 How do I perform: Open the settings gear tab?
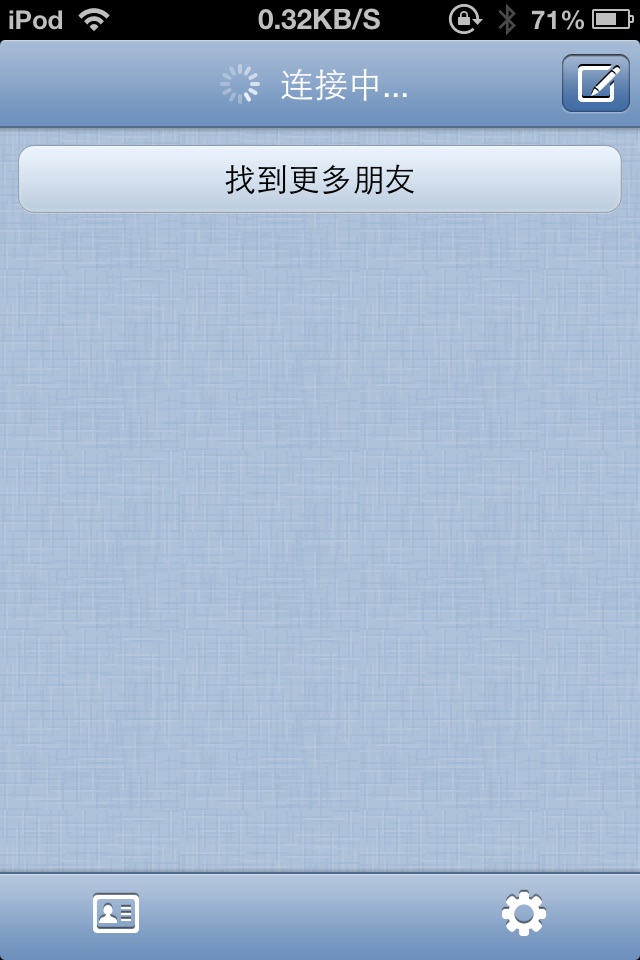(523, 913)
